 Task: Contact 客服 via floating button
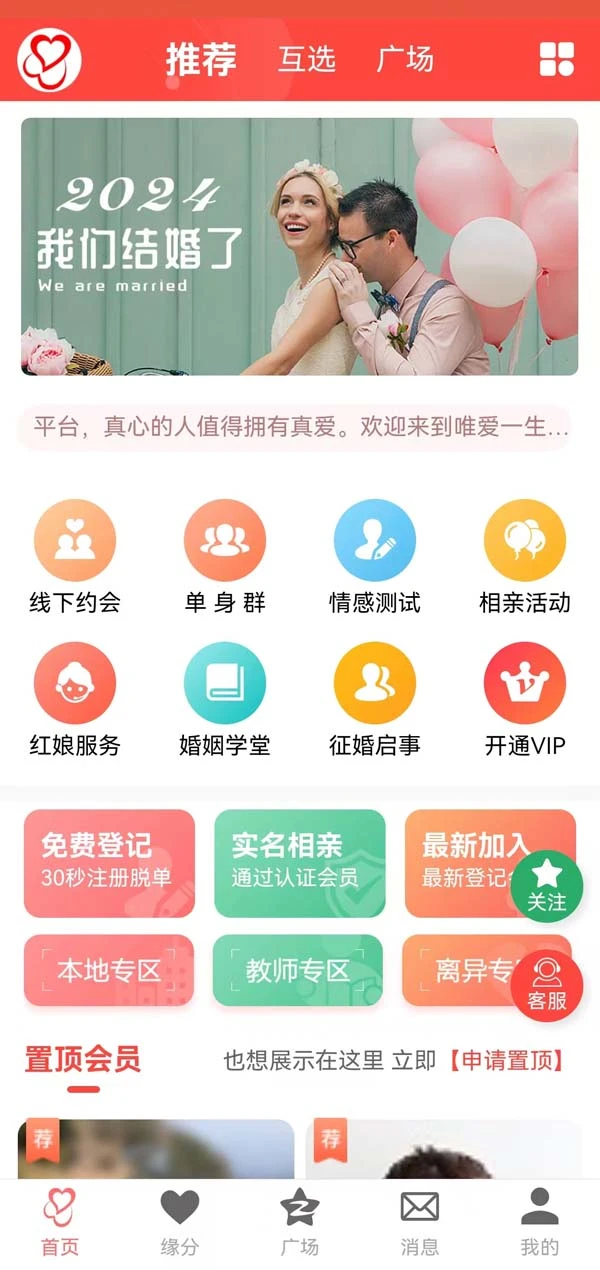tap(547, 985)
